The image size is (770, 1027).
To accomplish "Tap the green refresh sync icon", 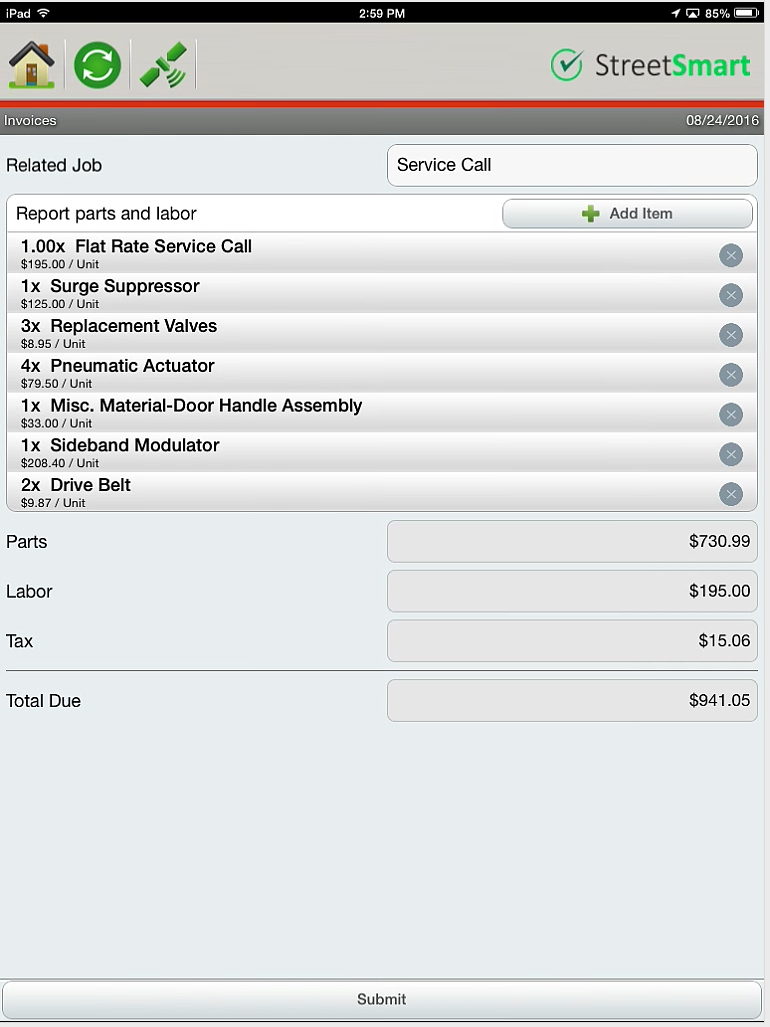I will pos(97,65).
